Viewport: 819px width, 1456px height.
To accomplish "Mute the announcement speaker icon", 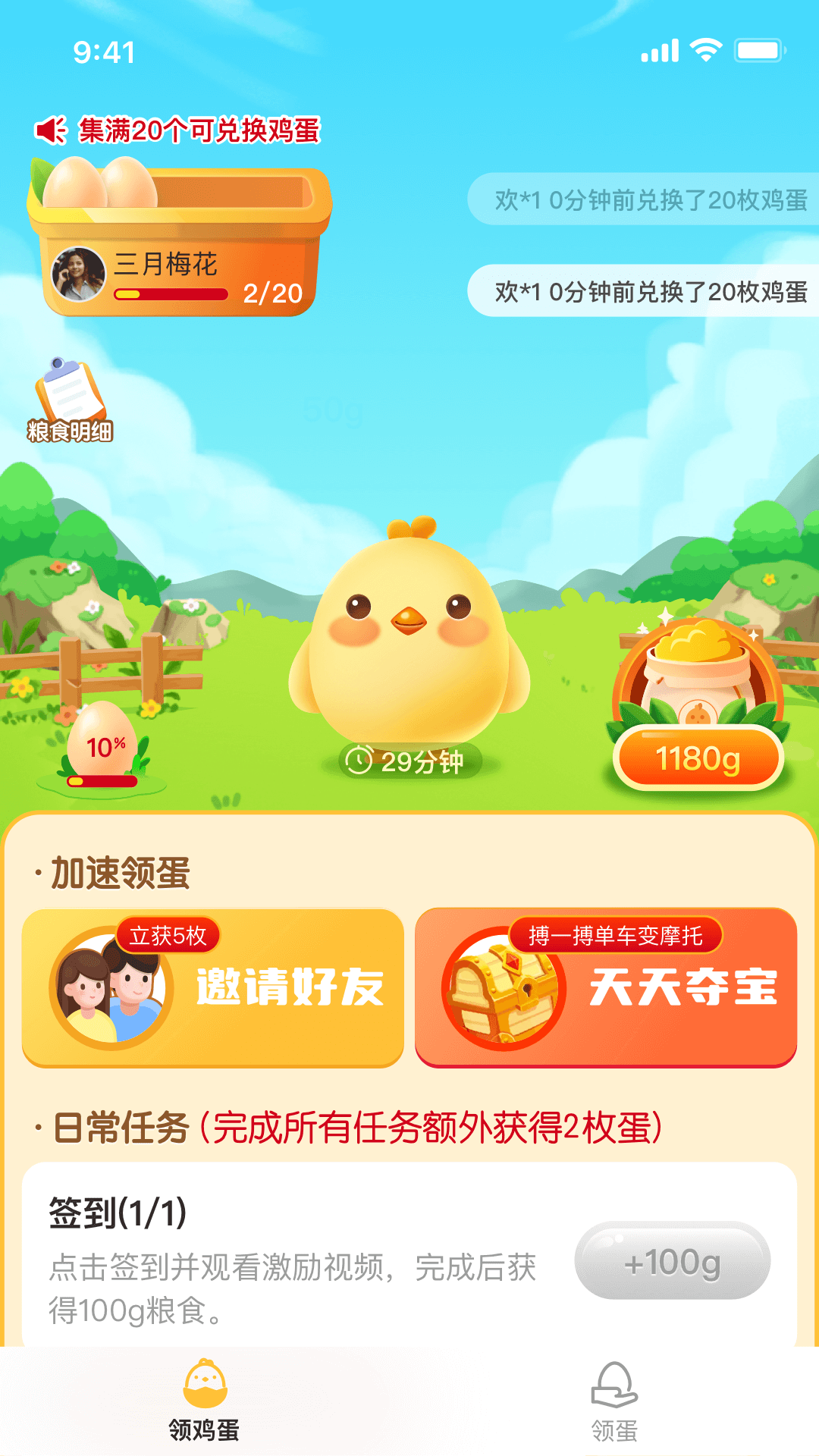I will pyautogui.click(x=52, y=129).
